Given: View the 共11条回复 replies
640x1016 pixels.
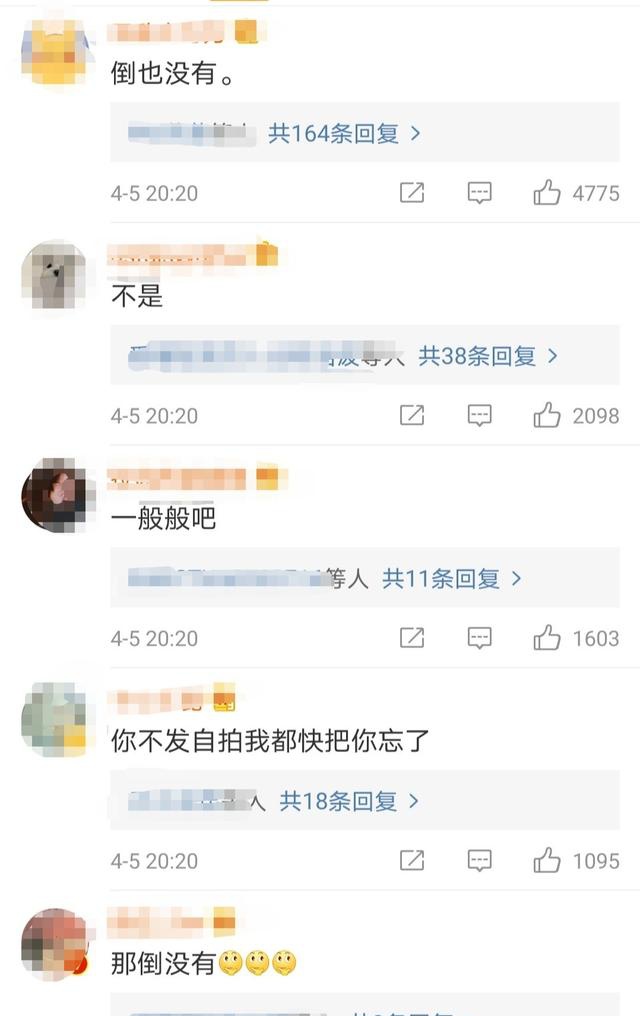Looking at the screenshot, I should [452, 578].
